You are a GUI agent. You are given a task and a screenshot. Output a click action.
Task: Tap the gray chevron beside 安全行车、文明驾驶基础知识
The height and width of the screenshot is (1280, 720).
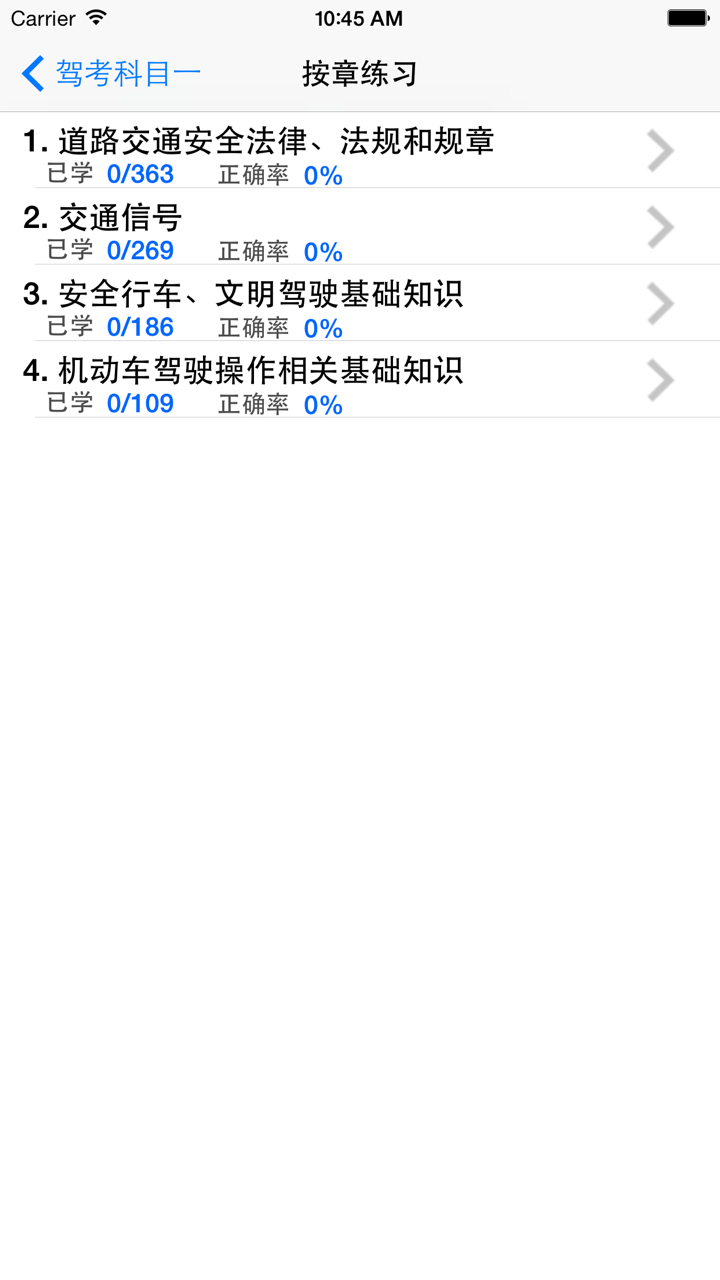pos(659,304)
